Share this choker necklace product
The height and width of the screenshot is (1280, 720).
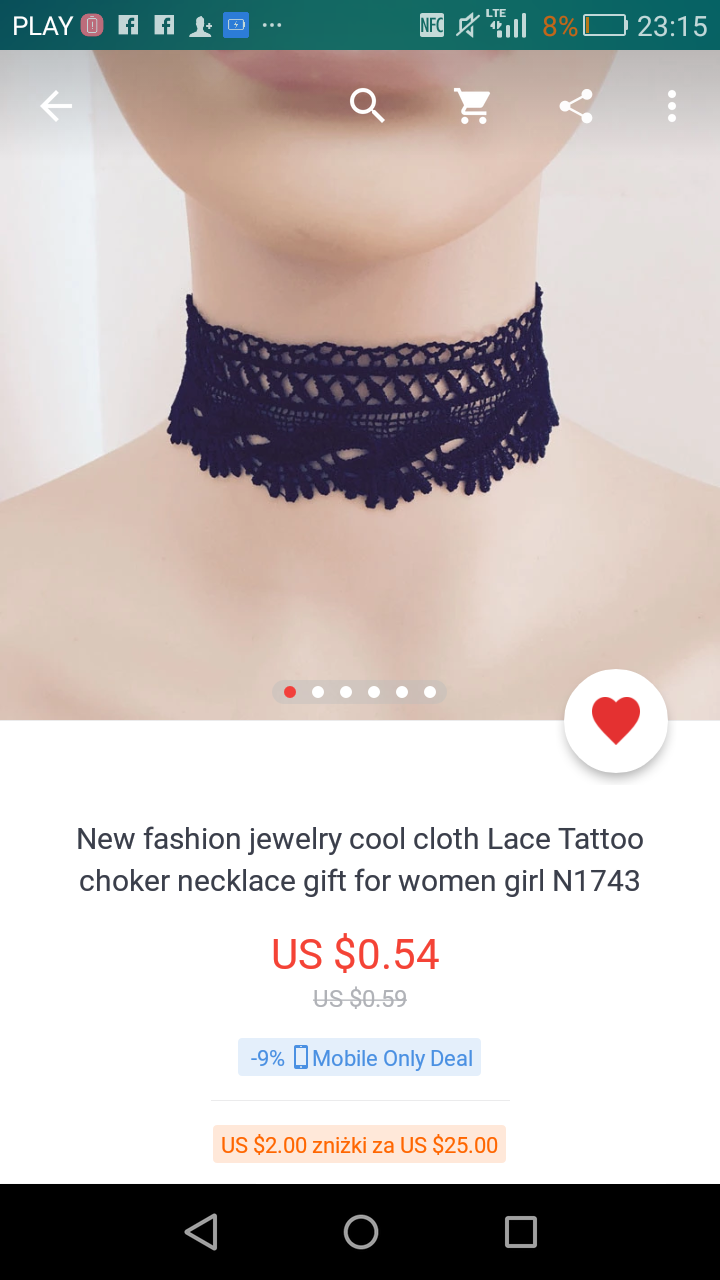576,106
